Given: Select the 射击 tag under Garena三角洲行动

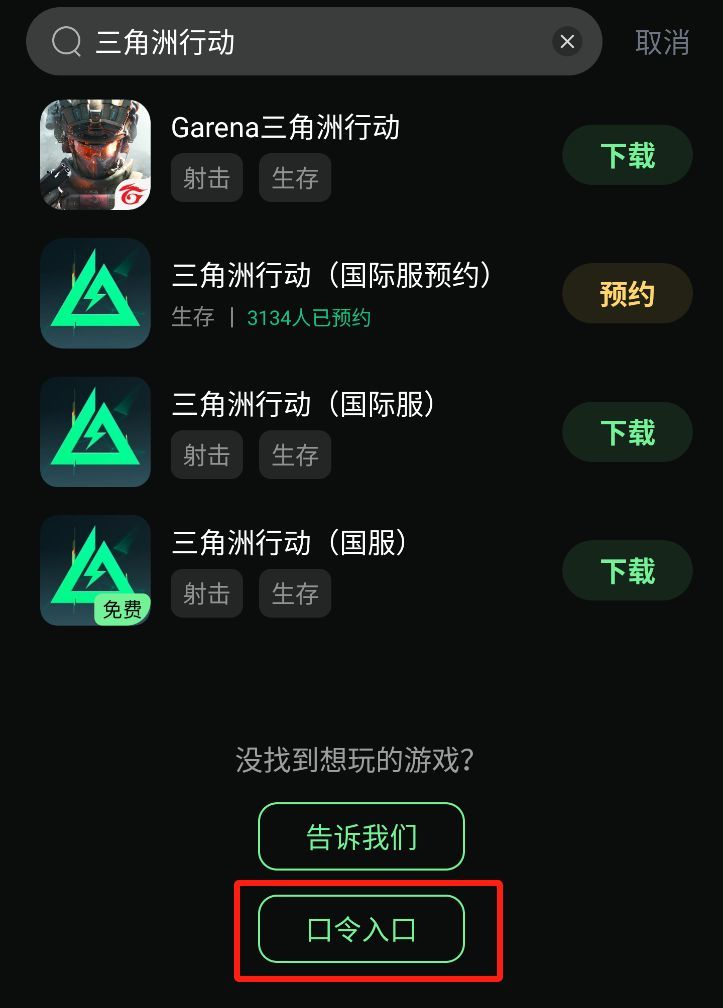Looking at the screenshot, I should tap(207, 178).
